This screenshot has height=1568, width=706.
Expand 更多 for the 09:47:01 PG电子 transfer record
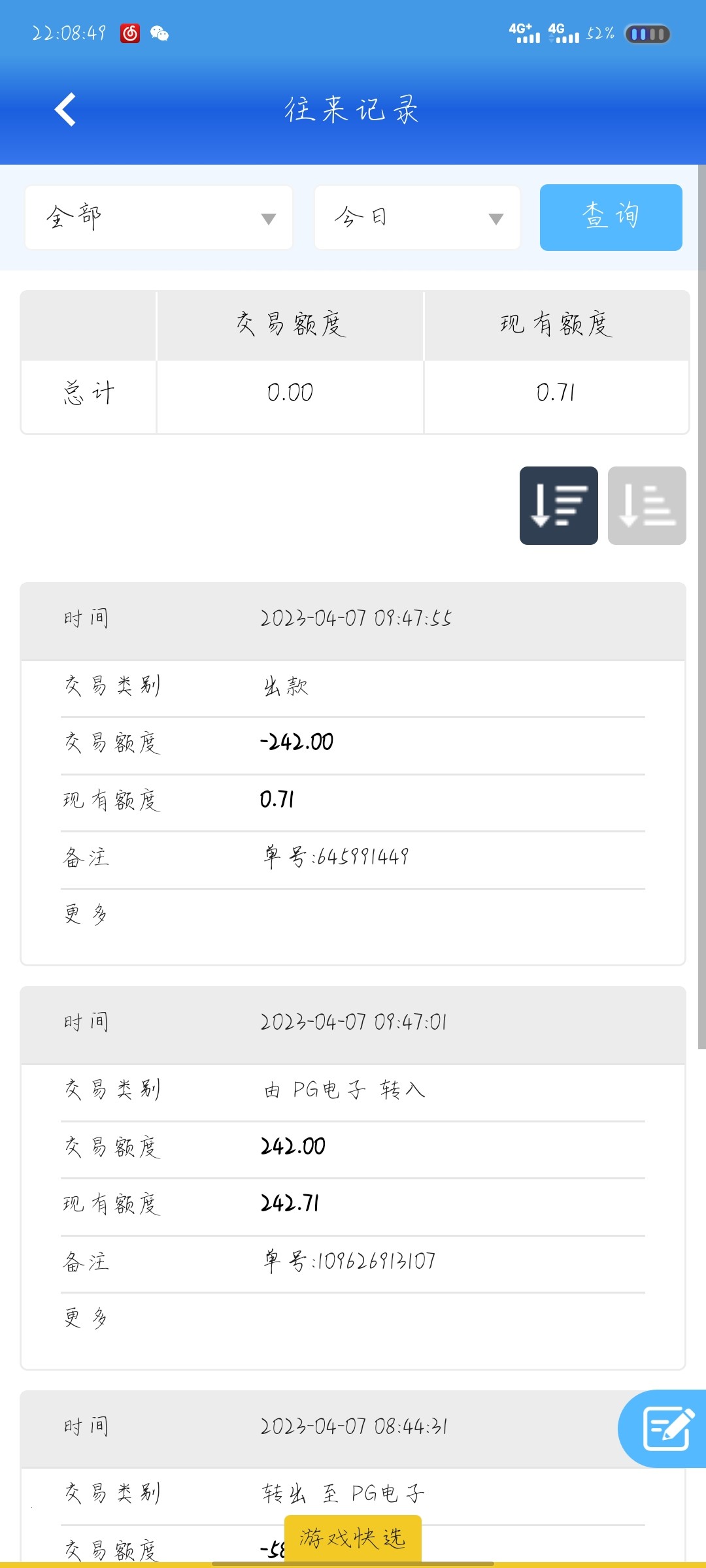point(86,1318)
